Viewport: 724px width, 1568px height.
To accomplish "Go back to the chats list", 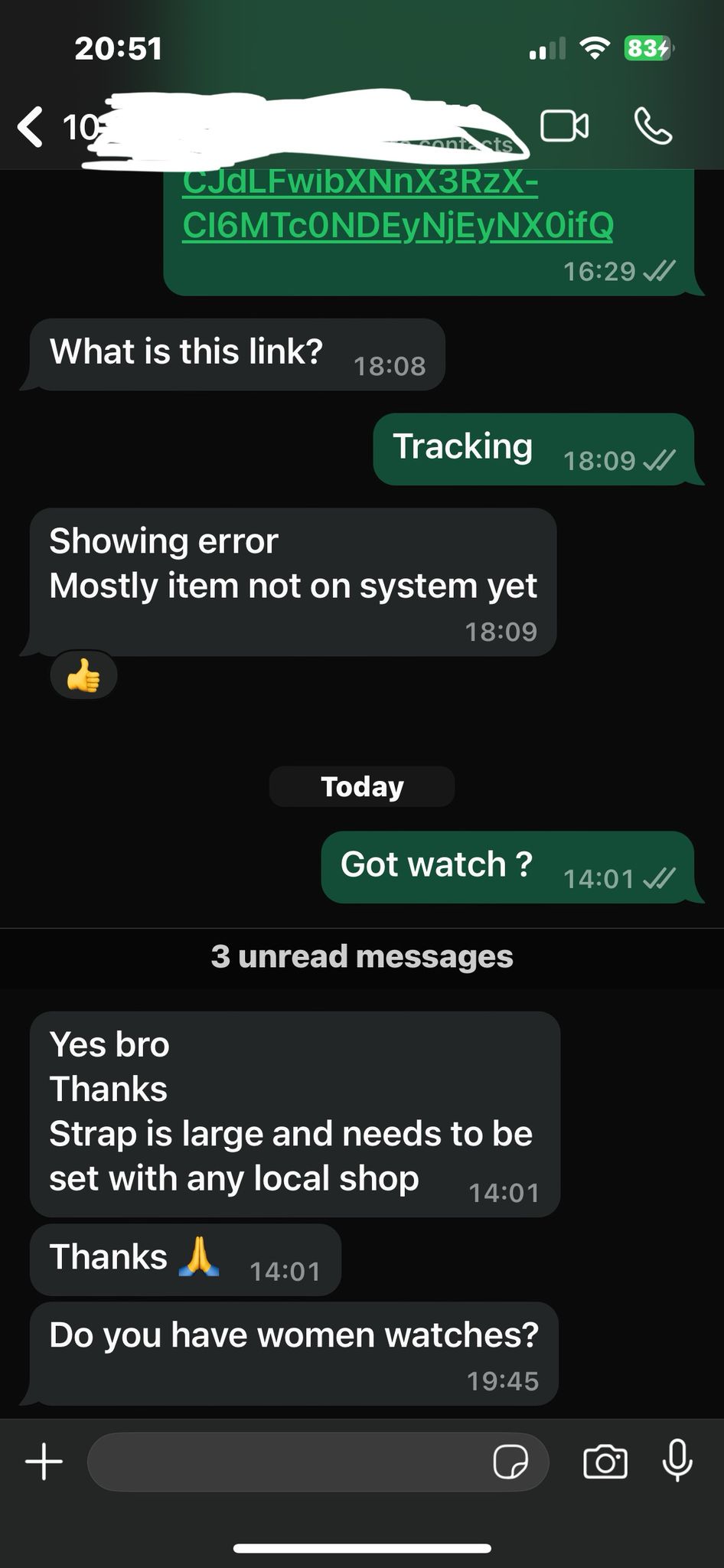I will (31, 126).
